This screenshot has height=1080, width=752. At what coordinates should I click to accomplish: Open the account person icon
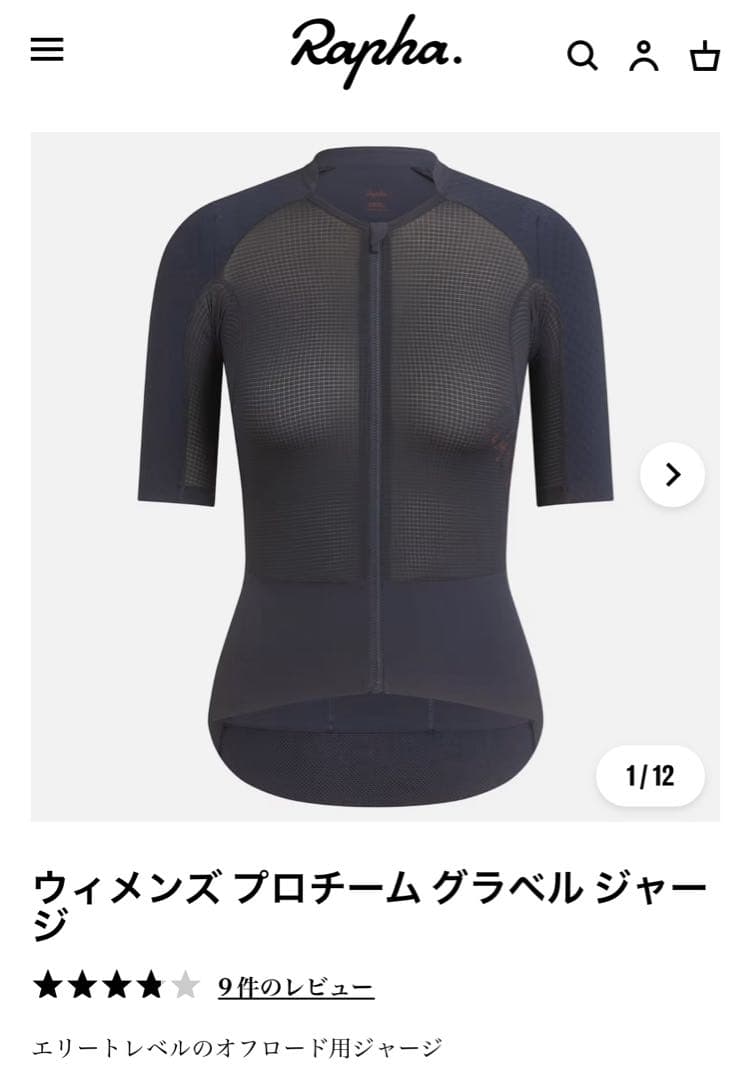645,58
